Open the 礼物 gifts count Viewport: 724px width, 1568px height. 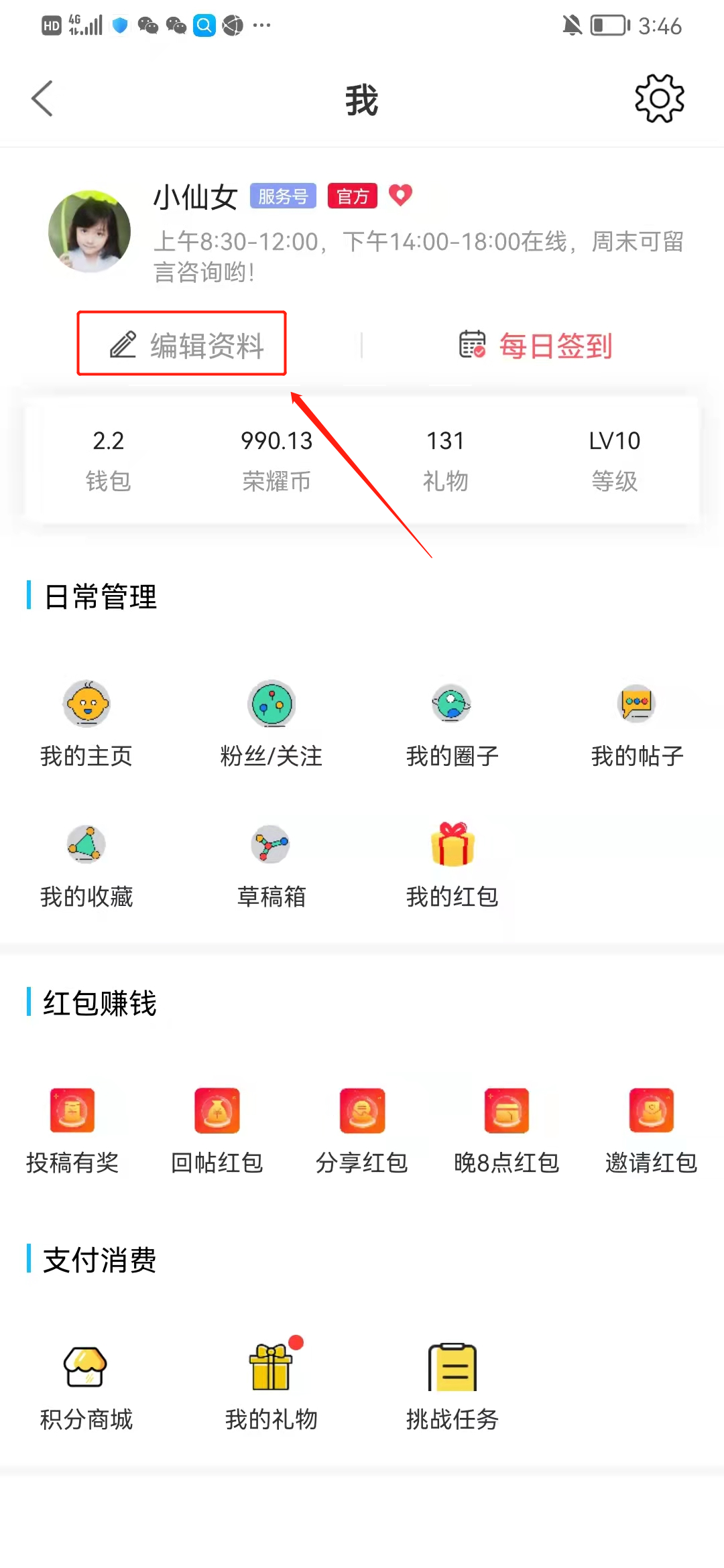[x=445, y=460]
